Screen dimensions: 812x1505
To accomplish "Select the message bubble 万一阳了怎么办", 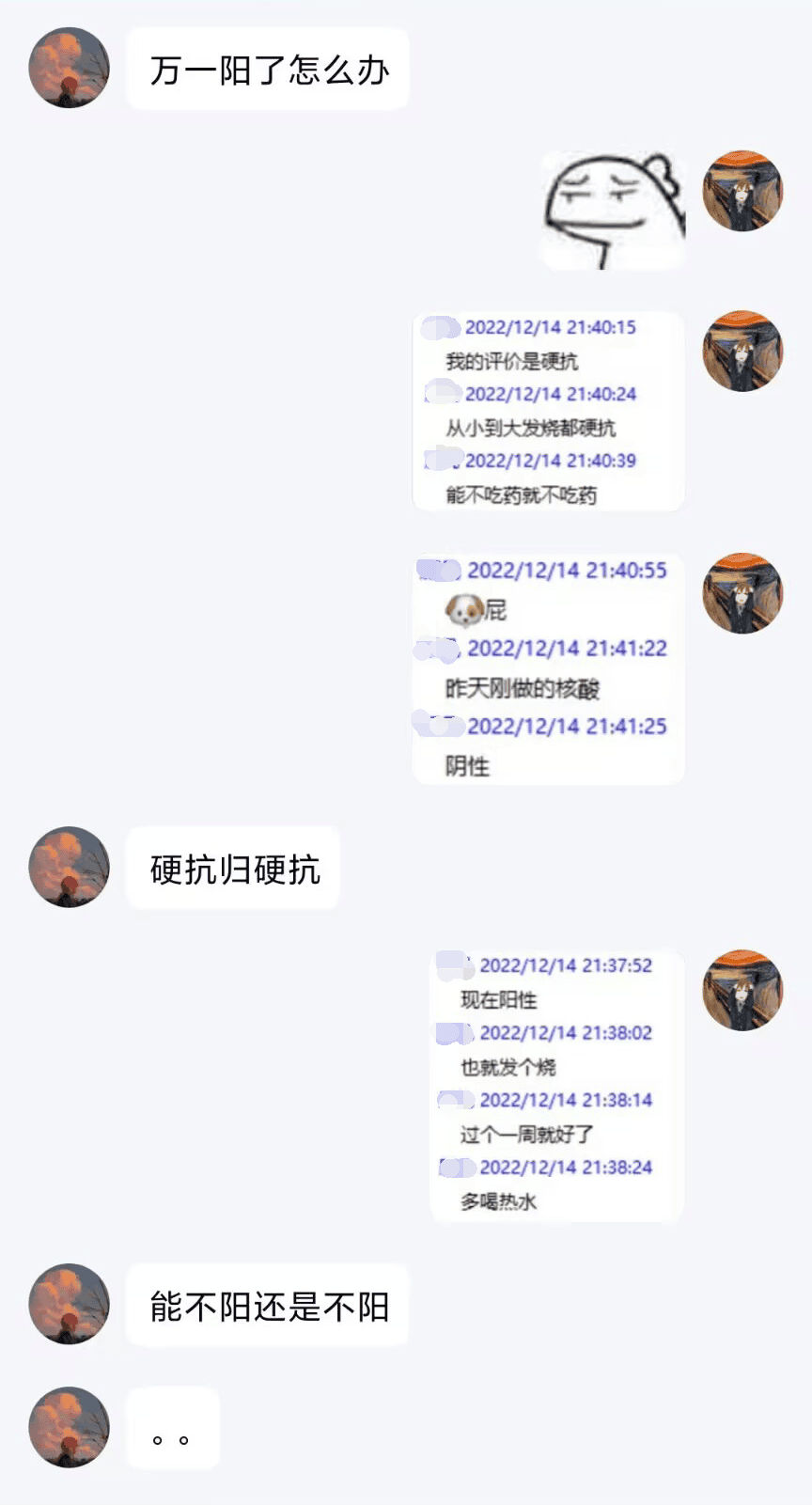I will point(268,69).
